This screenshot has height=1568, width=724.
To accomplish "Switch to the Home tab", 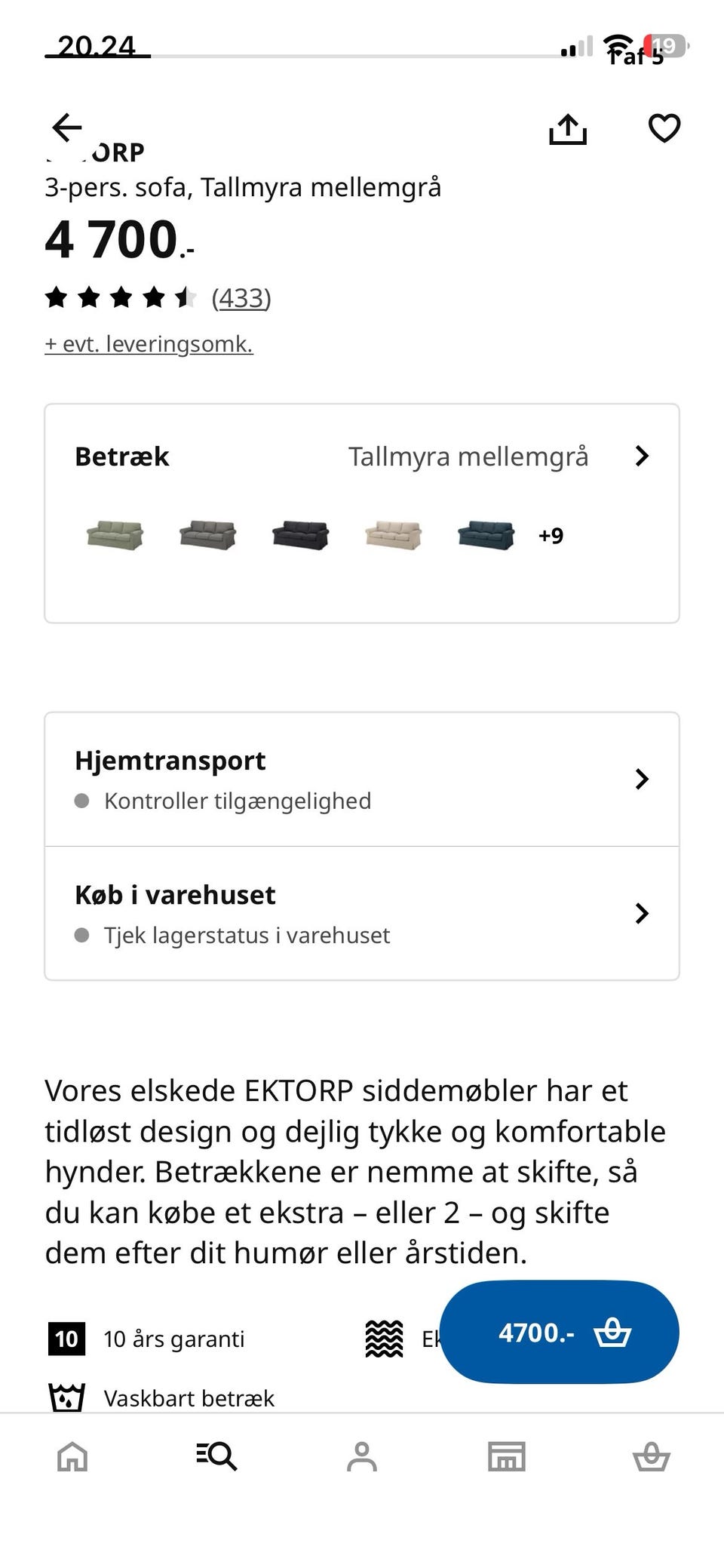I will [x=72, y=1456].
